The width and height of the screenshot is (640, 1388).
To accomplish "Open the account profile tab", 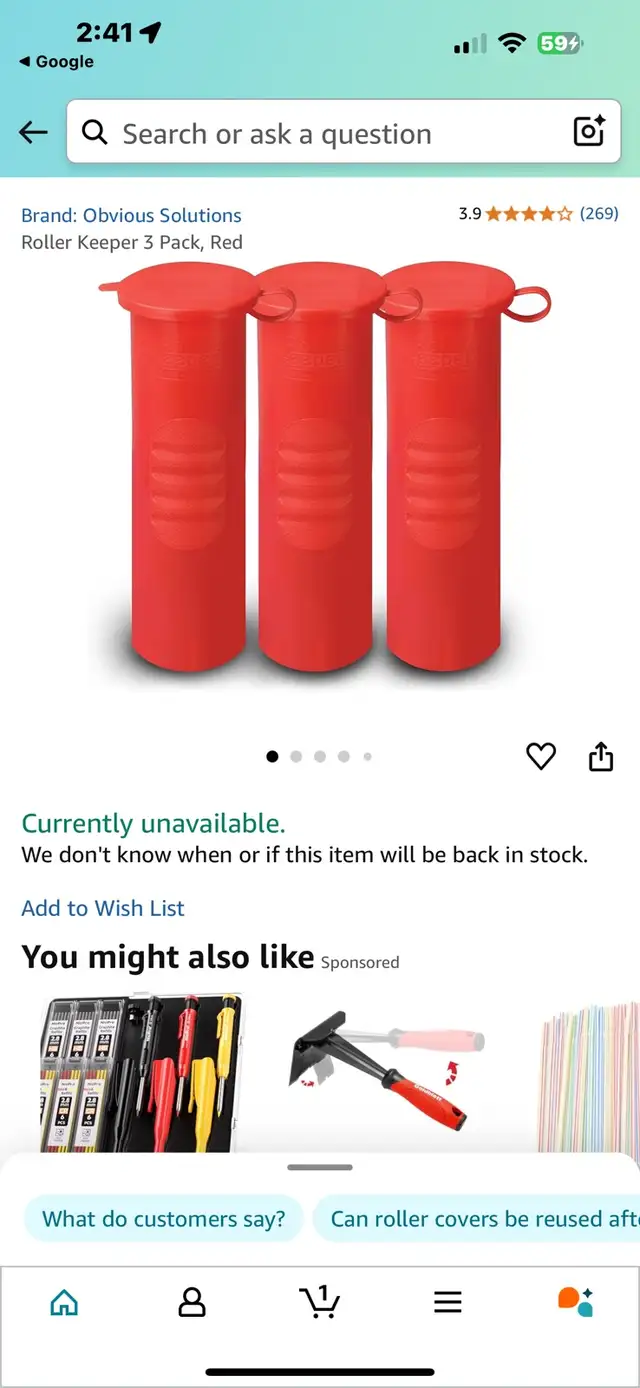I will pos(191,1301).
